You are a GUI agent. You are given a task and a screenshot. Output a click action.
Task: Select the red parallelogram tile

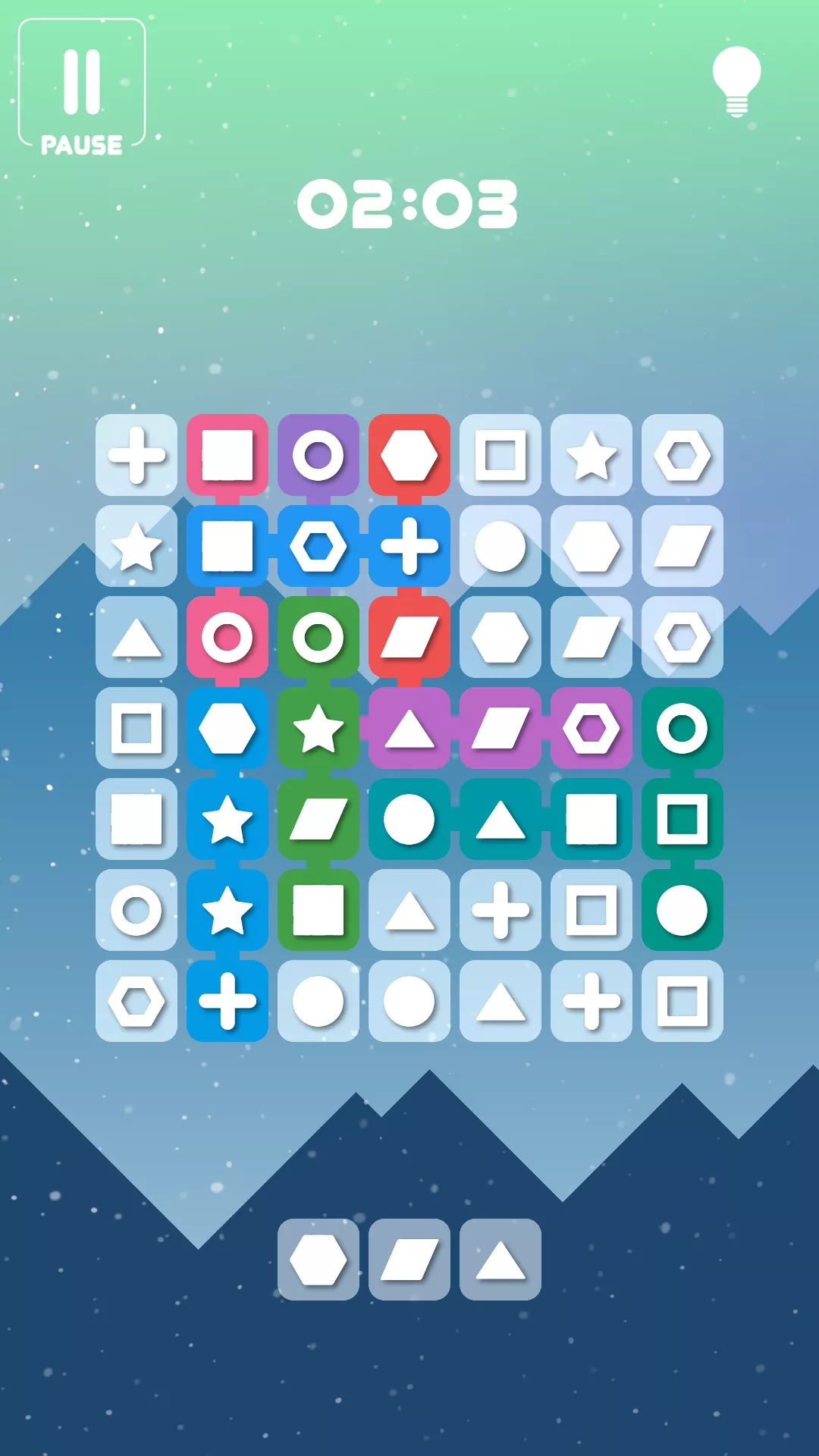(x=409, y=637)
